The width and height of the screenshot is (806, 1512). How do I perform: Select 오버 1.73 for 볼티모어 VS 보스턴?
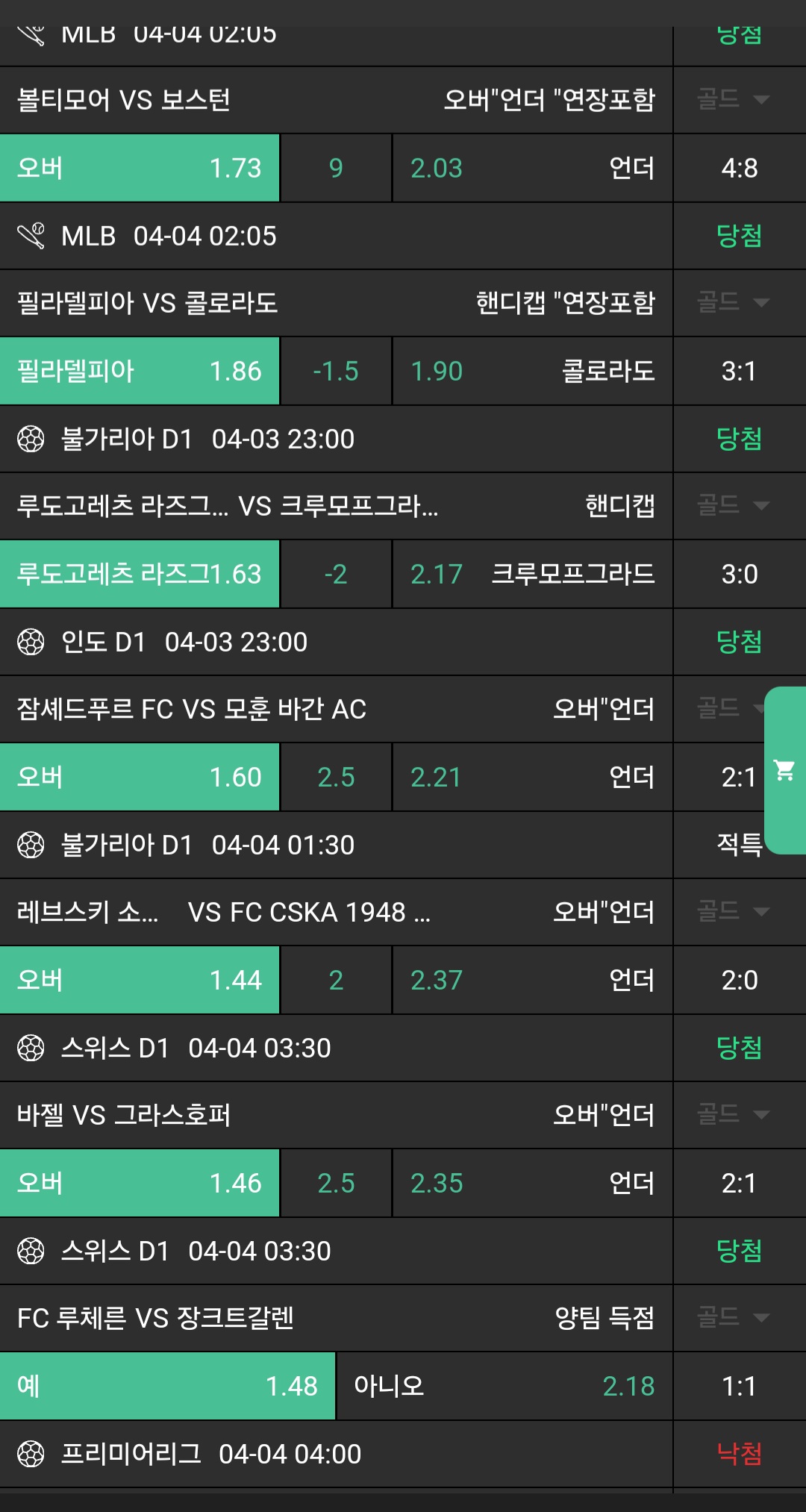[140, 168]
